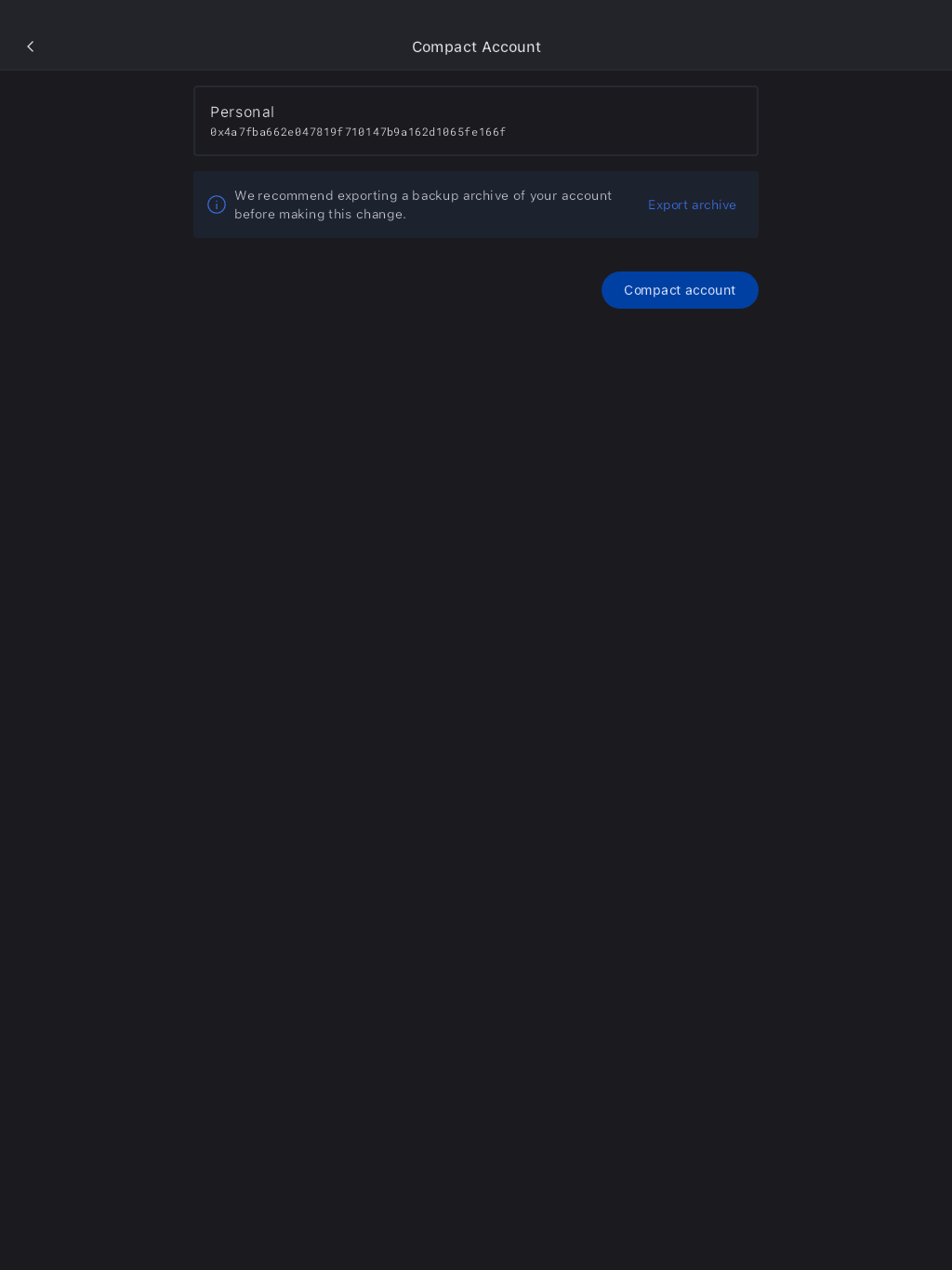Go back from Compact Account
The width and height of the screenshot is (952, 1270).
[x=31, y=46]
